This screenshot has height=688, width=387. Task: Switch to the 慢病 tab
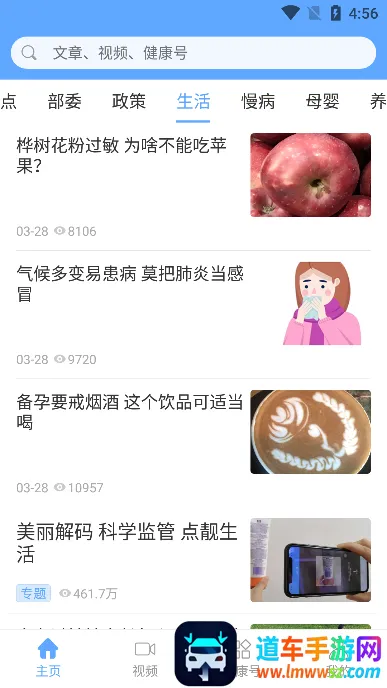(x=258, y=102)
